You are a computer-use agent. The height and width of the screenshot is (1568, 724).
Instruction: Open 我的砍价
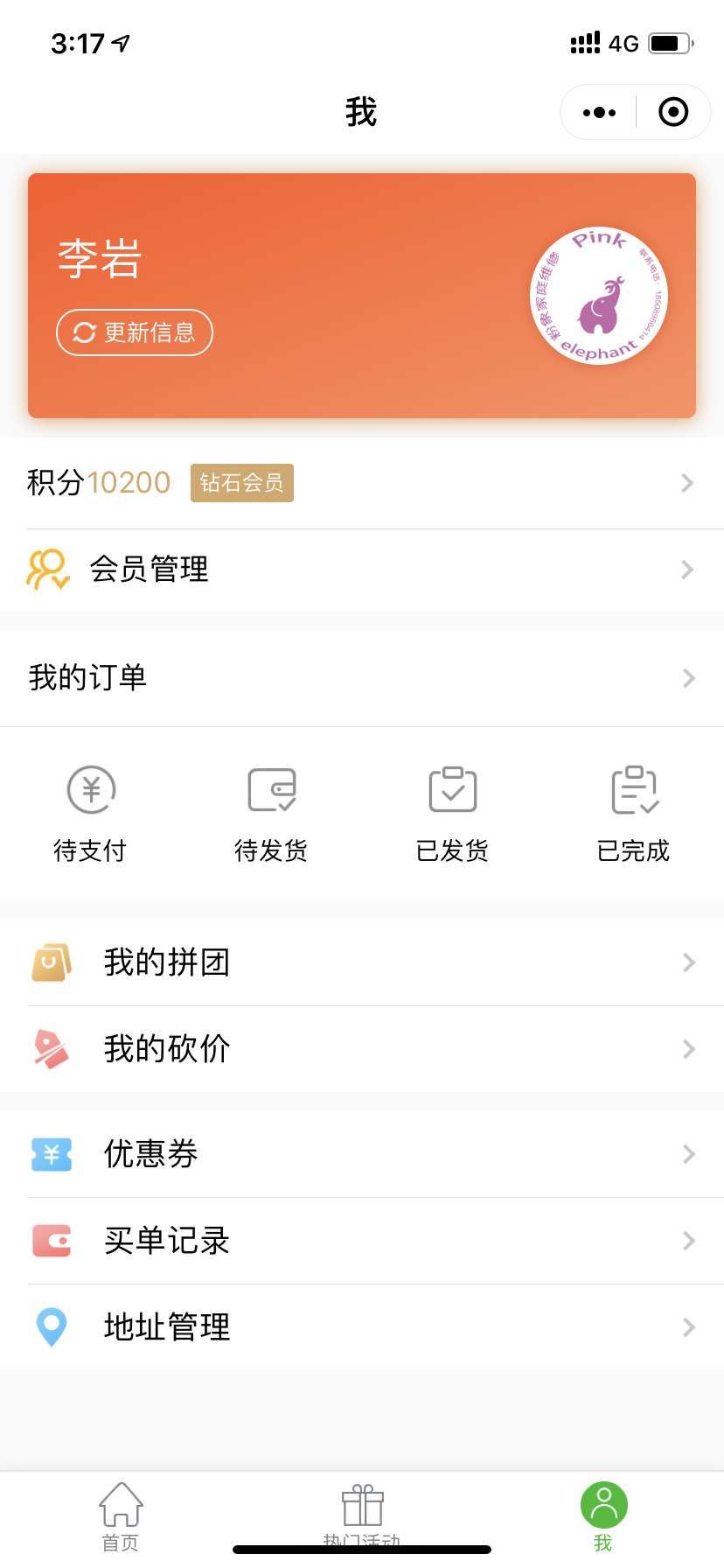(x=362, y=1049)
